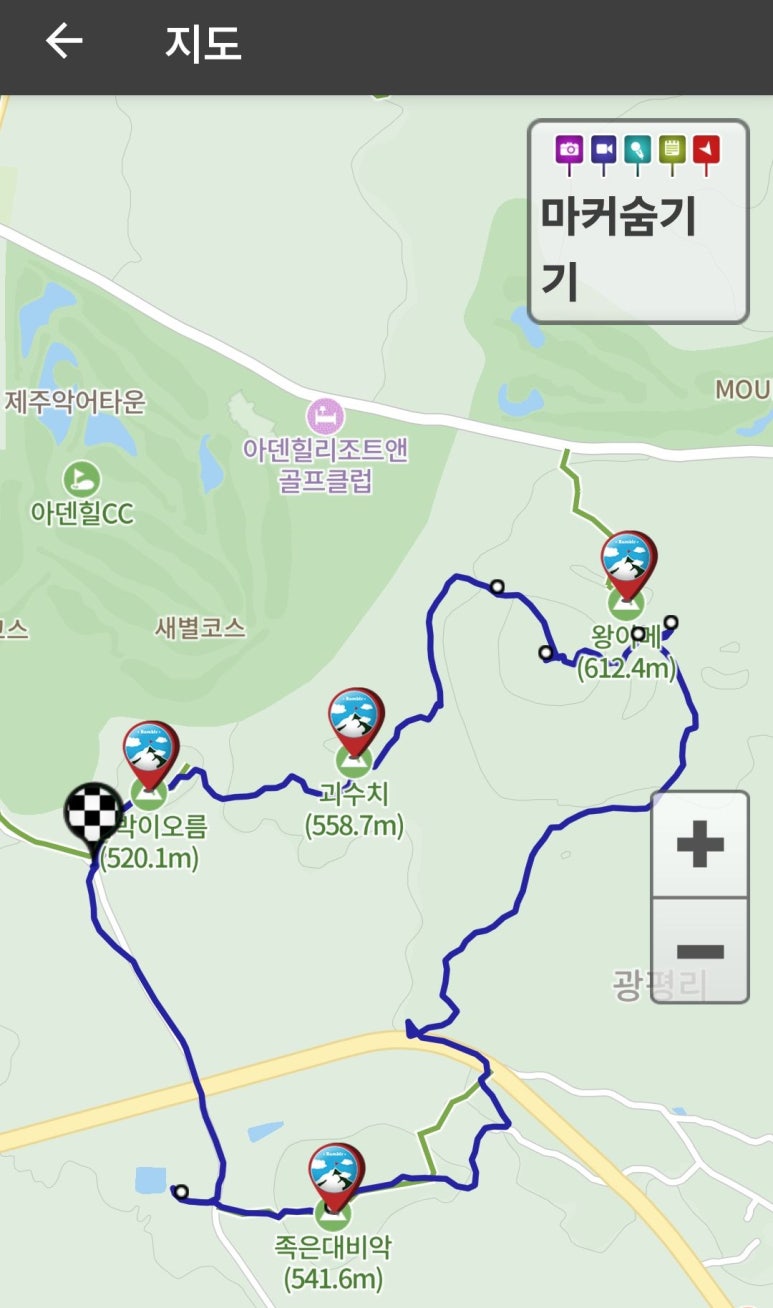The image size is (773, 1308).
Task: Select the 아덴힐리조트앤골프클럽 place icon
Action: 326,414
